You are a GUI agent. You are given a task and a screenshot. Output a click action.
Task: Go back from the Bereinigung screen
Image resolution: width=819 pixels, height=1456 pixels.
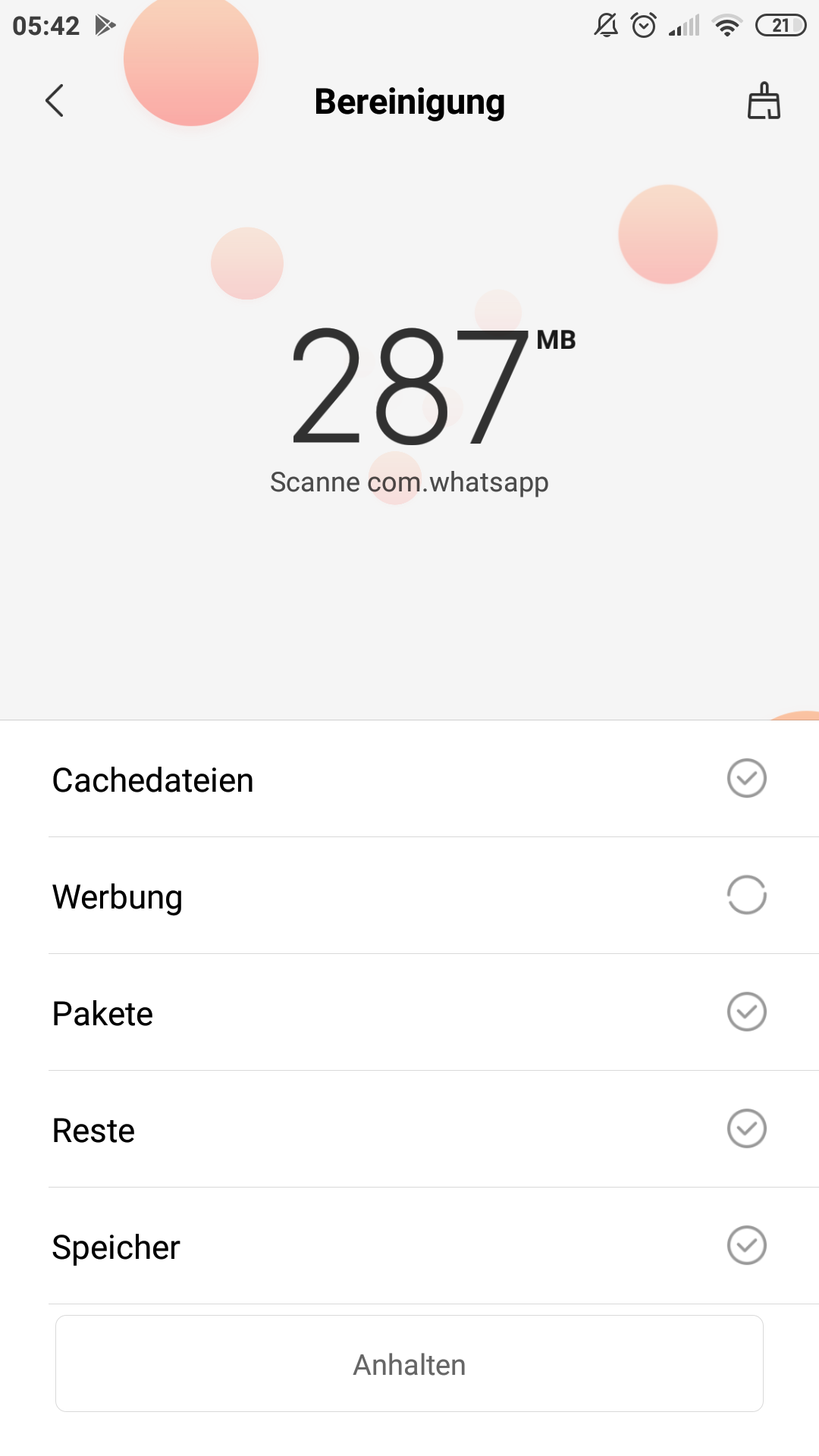tap(55, 101)
